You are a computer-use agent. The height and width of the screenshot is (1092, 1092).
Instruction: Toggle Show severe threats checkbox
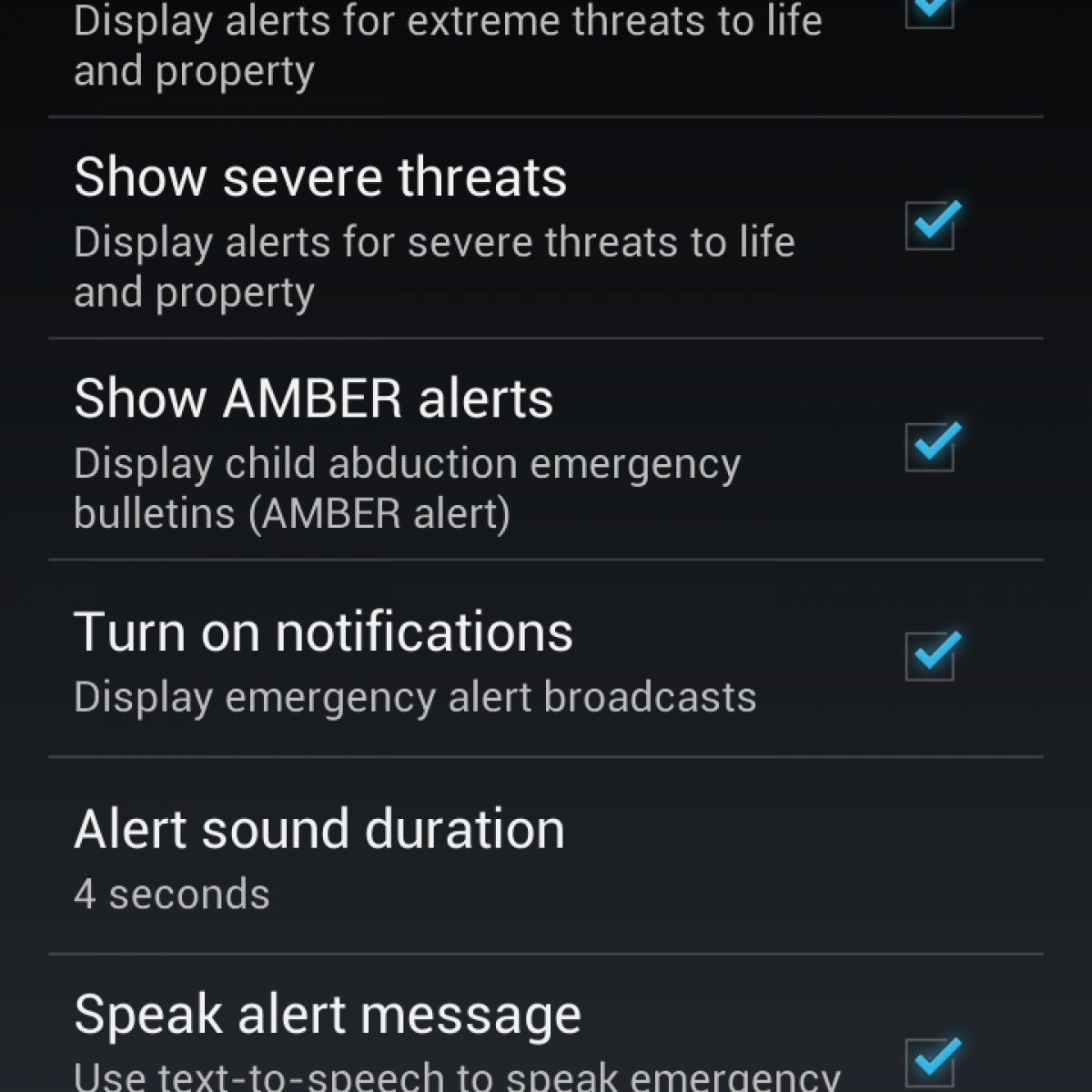pyautogui.click(x=930, y=226)
